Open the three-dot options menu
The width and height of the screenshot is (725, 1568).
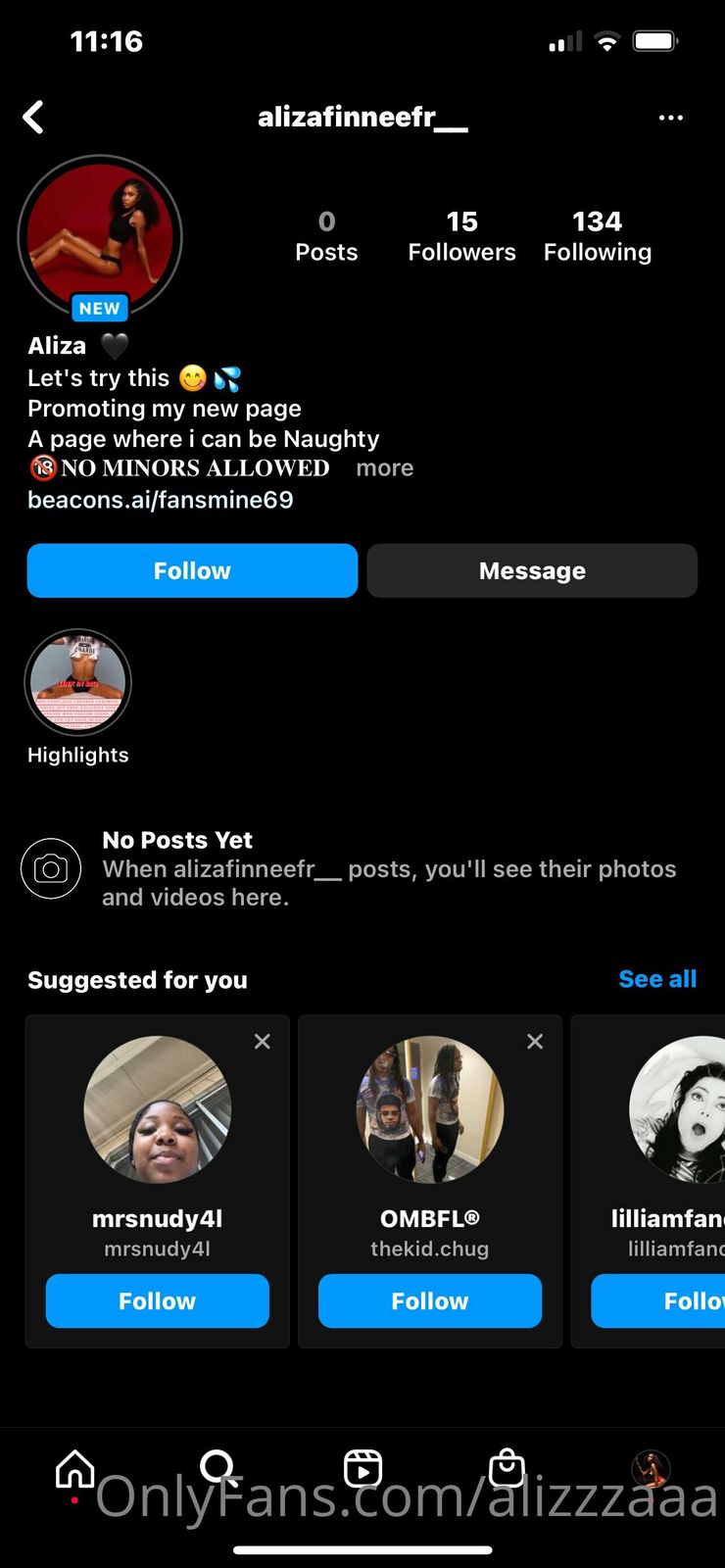671,118
